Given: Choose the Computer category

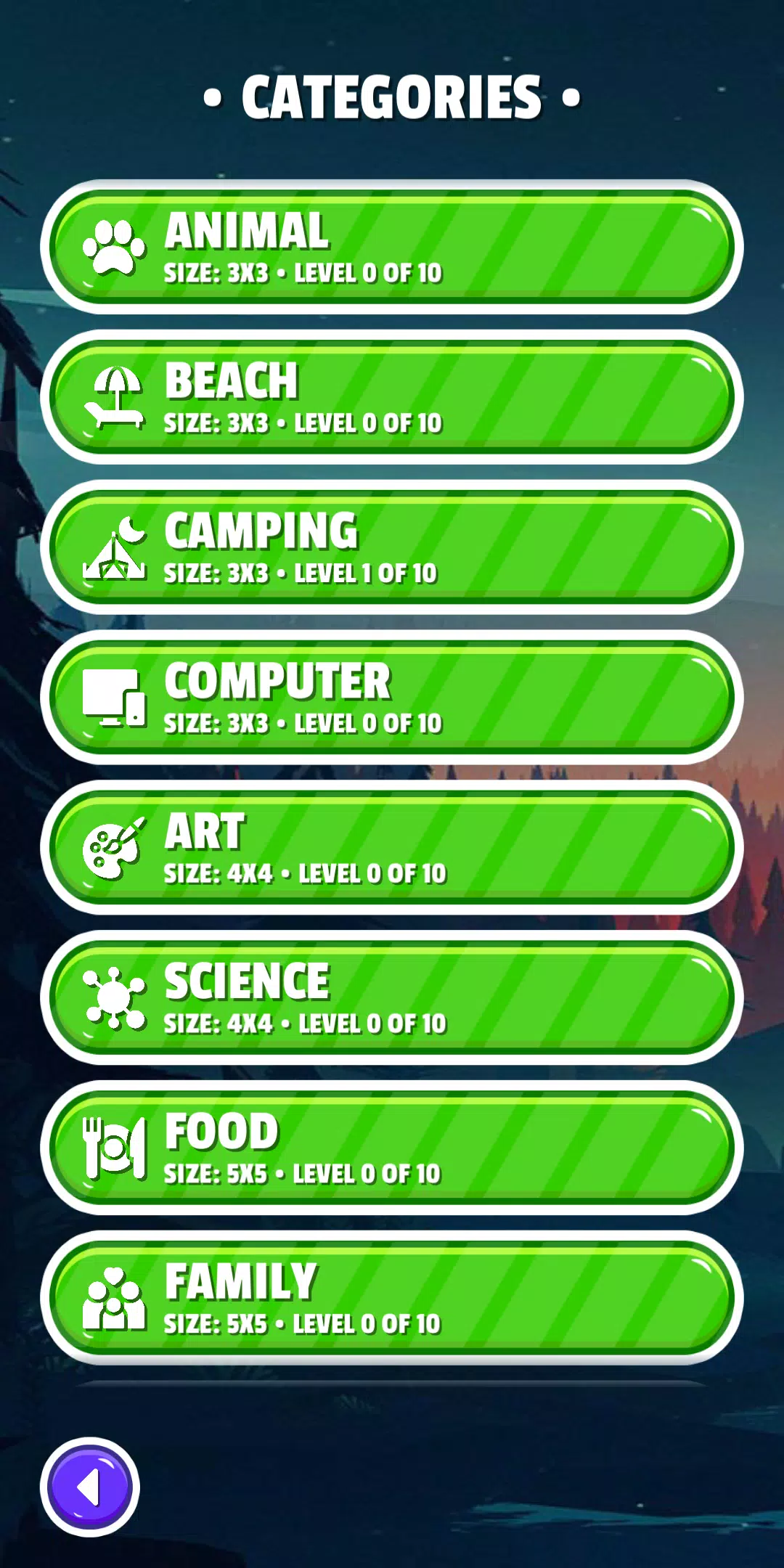Looking at the screenshot, I should tap(392, 698).
